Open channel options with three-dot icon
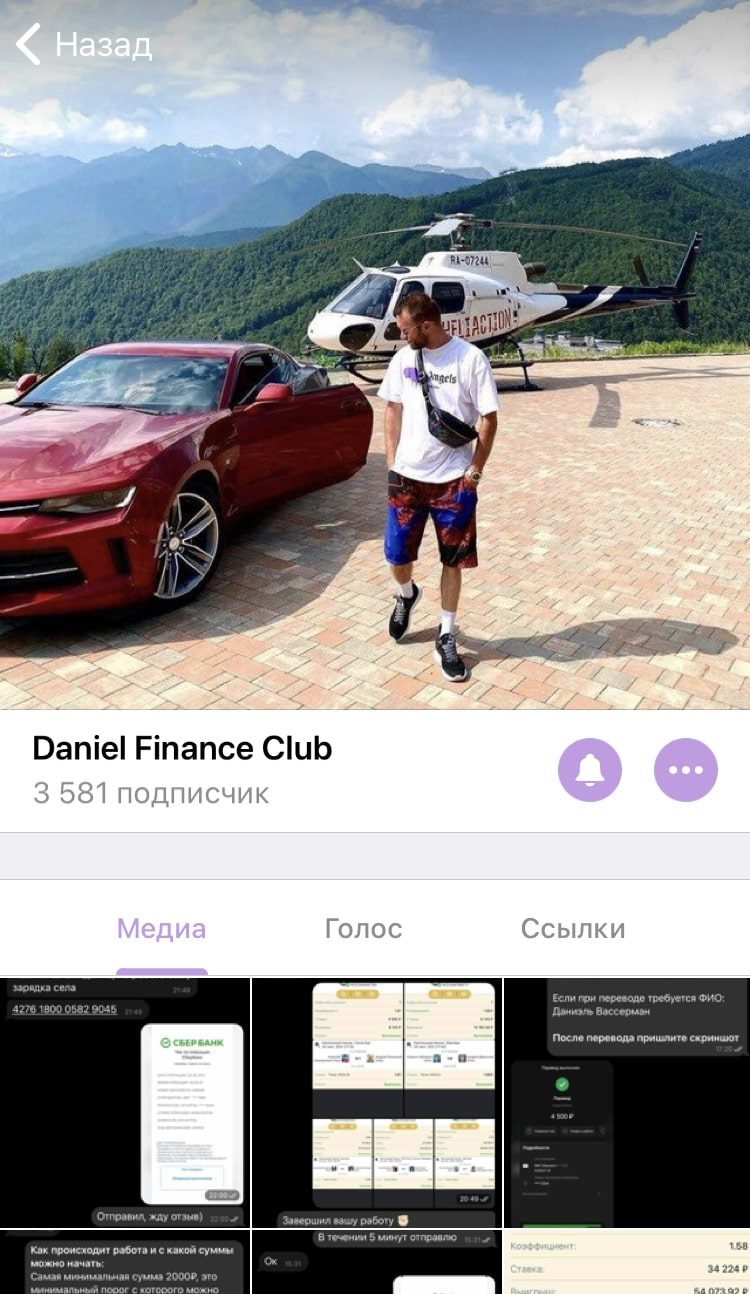The image size is (750, 1294). point(685,770)
